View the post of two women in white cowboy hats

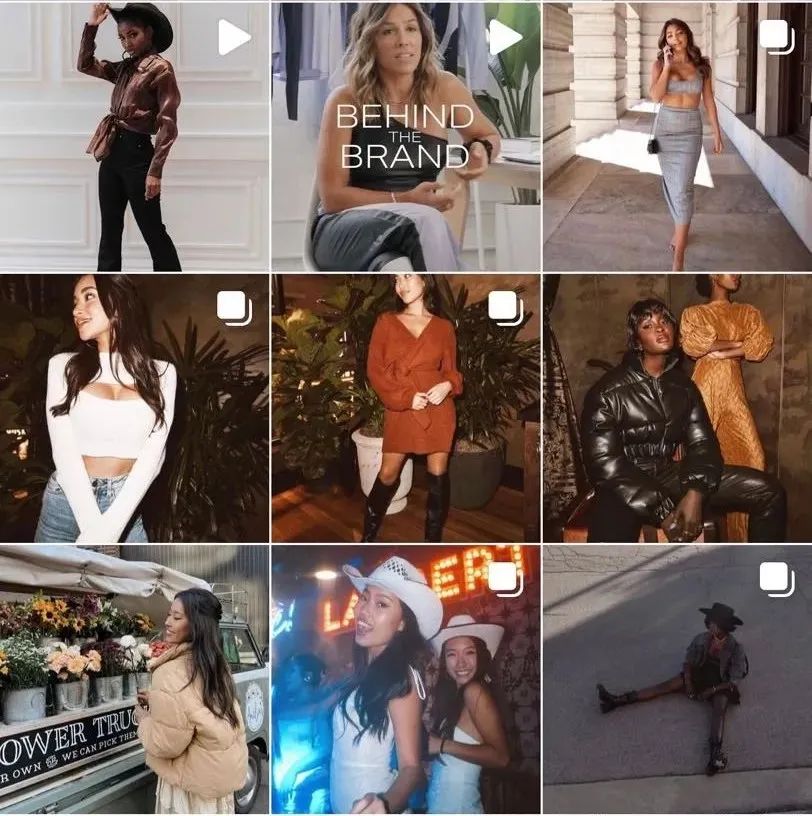coord(405,680)
